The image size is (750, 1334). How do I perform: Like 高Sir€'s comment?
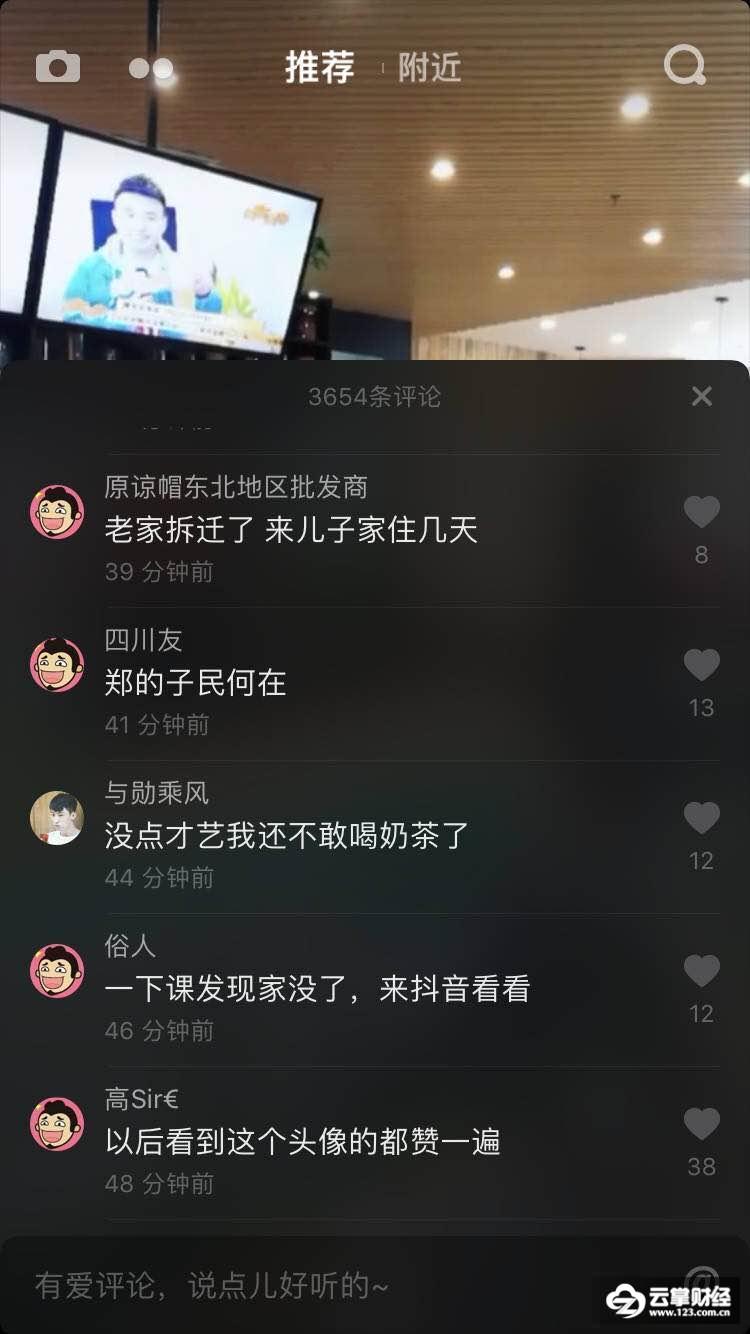tap(702, 1124)
